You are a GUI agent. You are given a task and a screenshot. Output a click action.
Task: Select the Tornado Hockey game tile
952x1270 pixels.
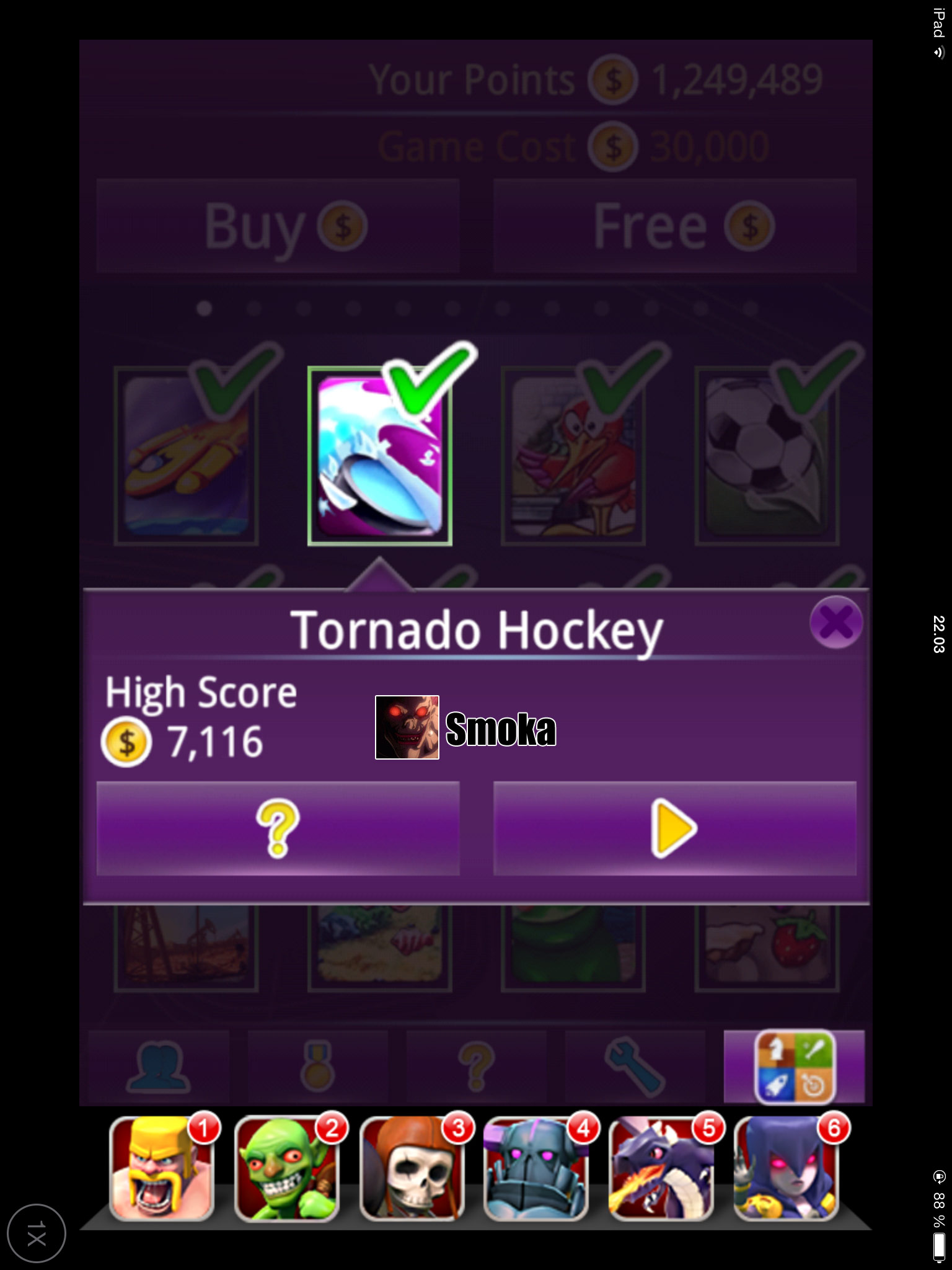coord(379,456)
